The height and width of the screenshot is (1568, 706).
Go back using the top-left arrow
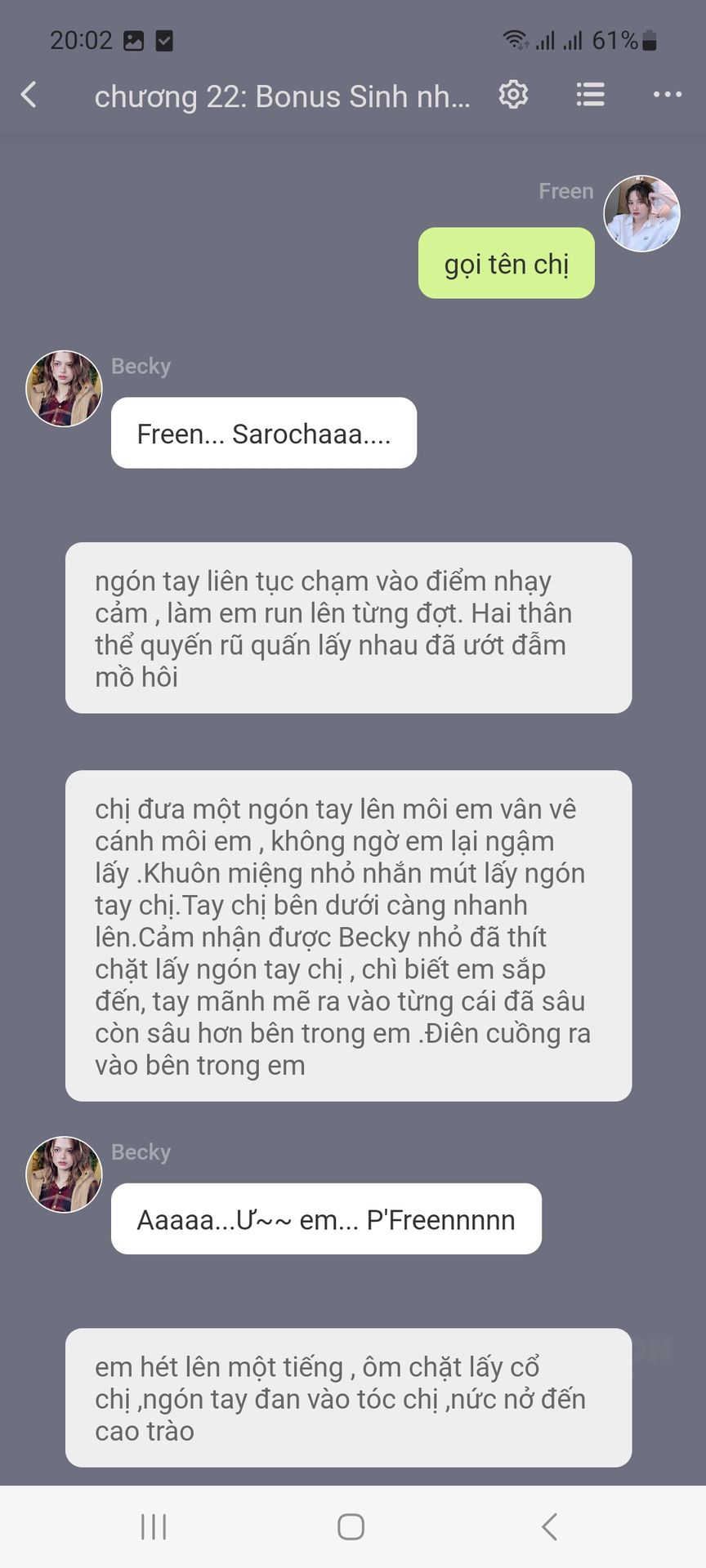(x=29, y=95)
